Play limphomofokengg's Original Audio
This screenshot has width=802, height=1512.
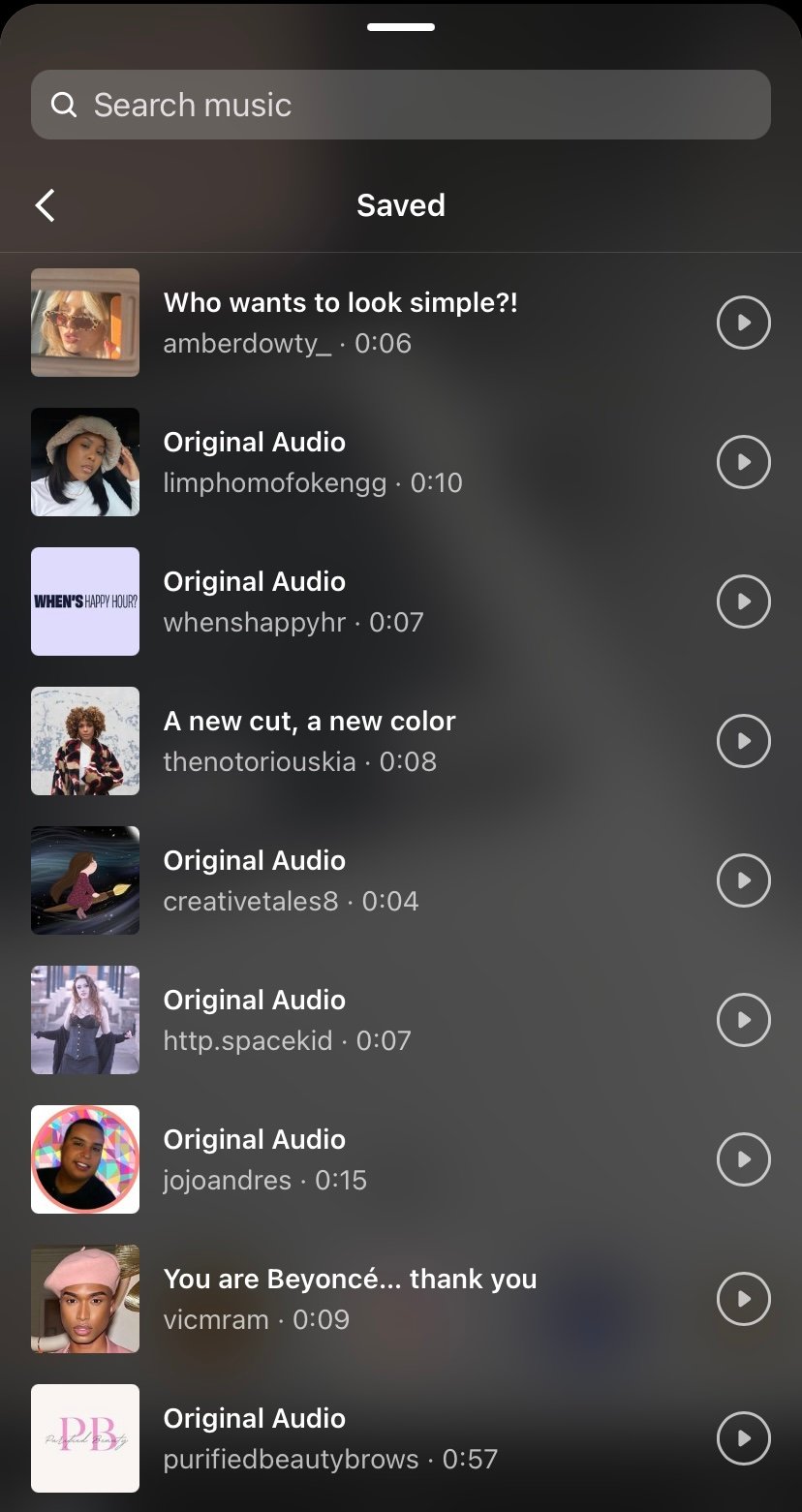743,462
